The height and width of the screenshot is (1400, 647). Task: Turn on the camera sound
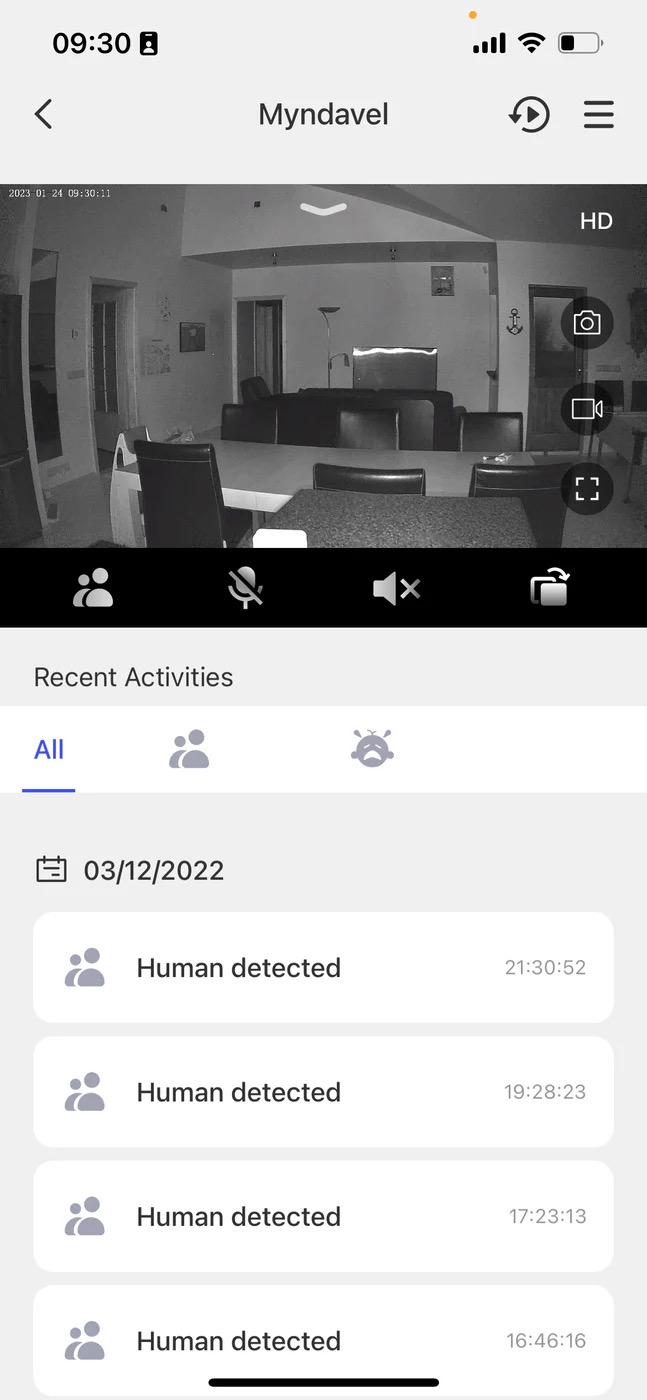396,588
